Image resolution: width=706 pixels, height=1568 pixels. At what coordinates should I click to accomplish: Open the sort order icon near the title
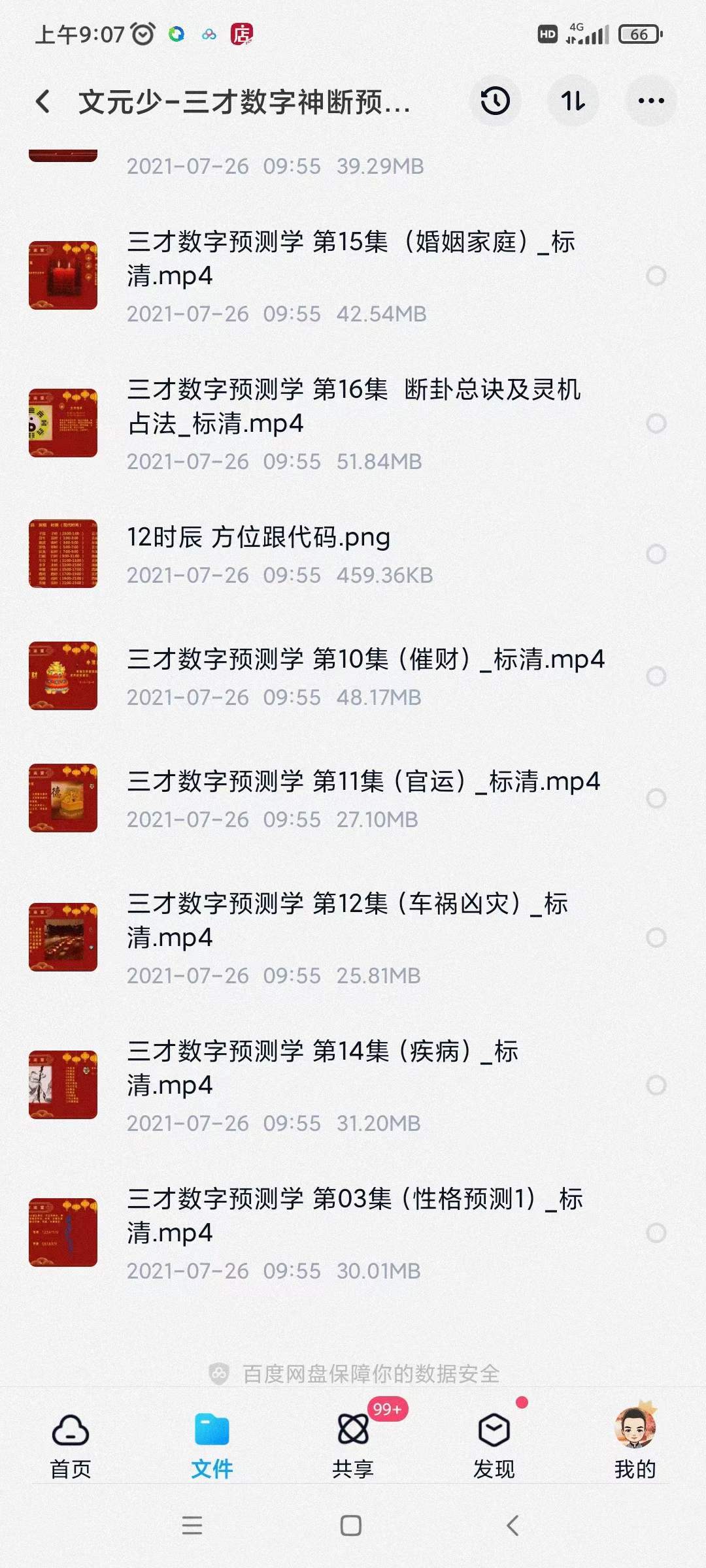point(572,101)
